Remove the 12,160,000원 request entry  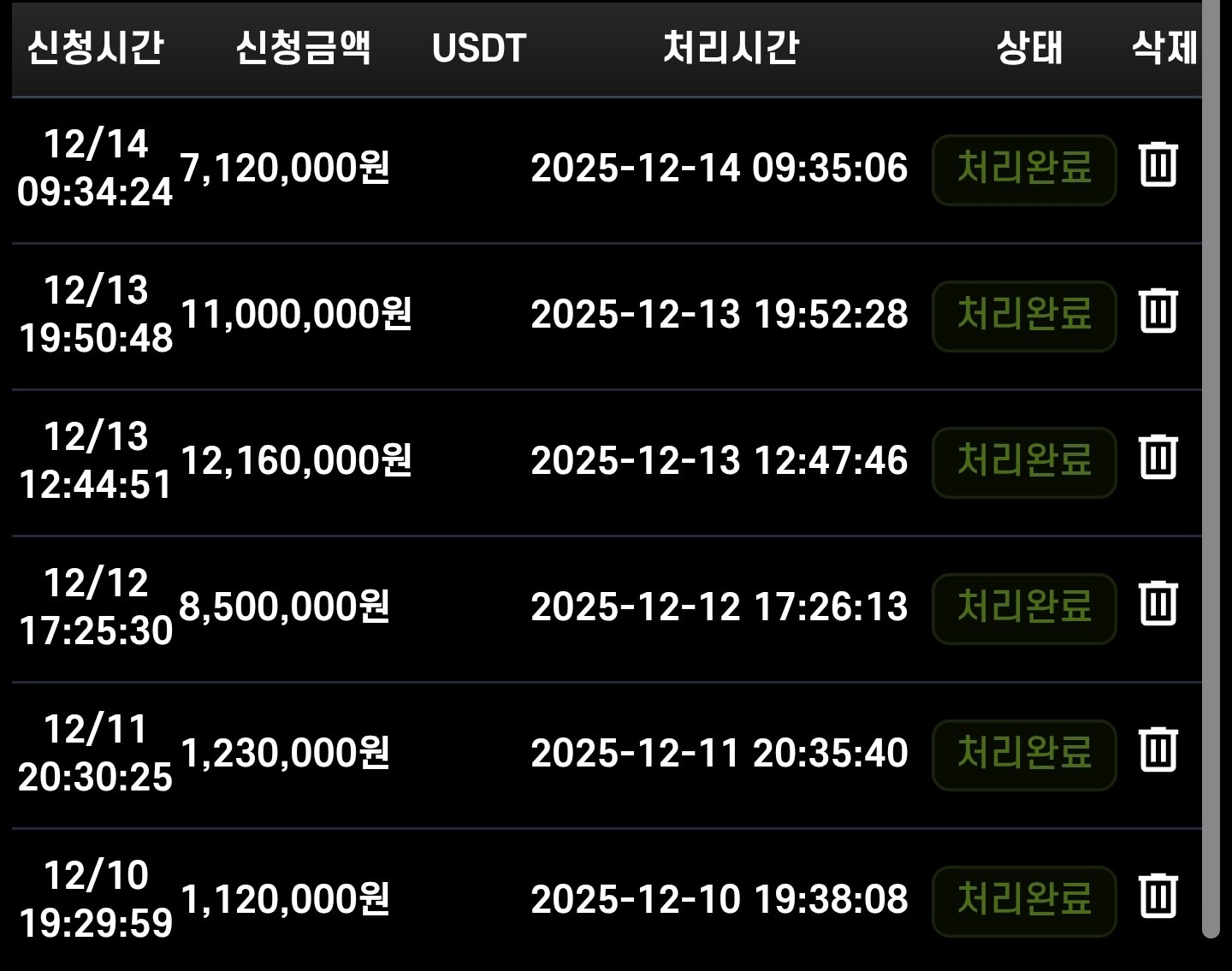pos(1158,457)
